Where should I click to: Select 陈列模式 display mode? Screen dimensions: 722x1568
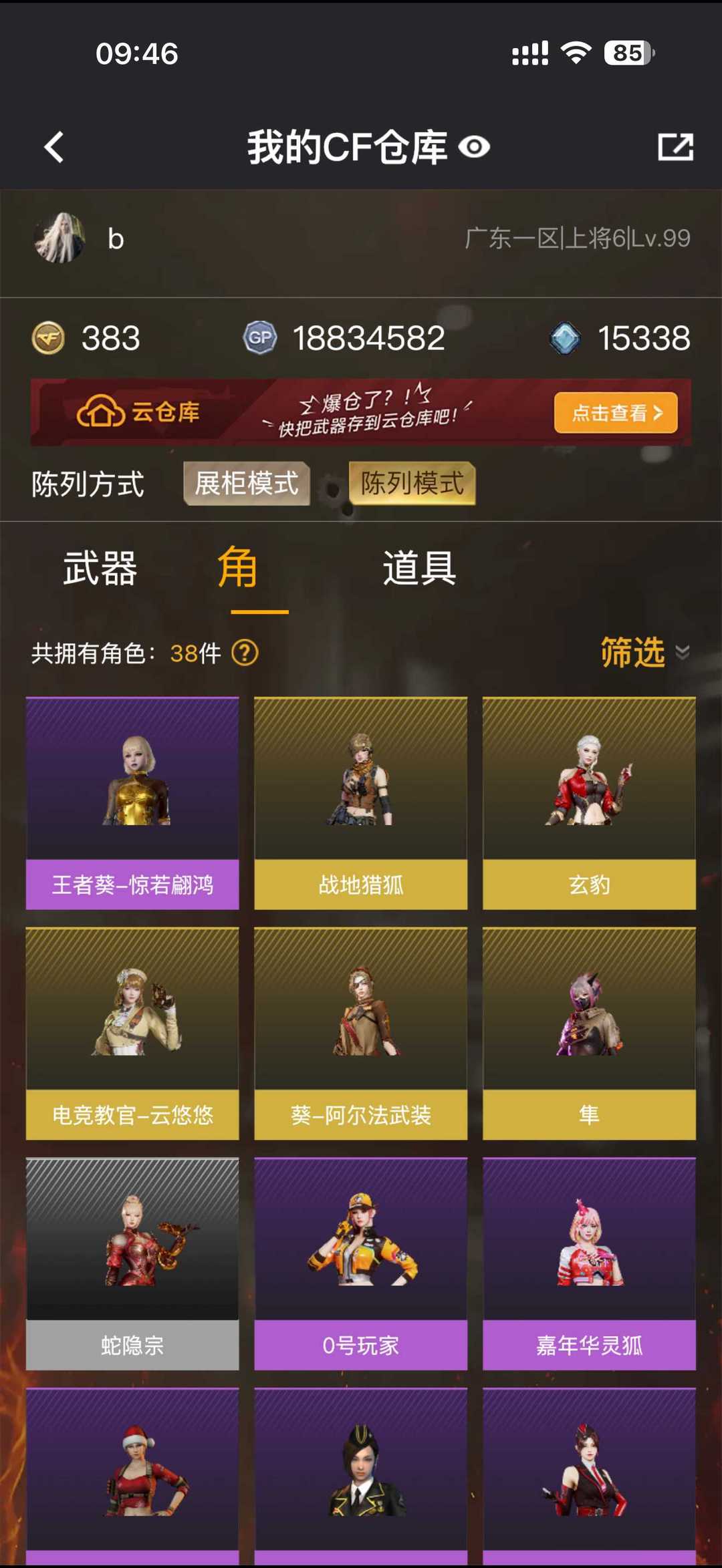click(x=412, y=484)
